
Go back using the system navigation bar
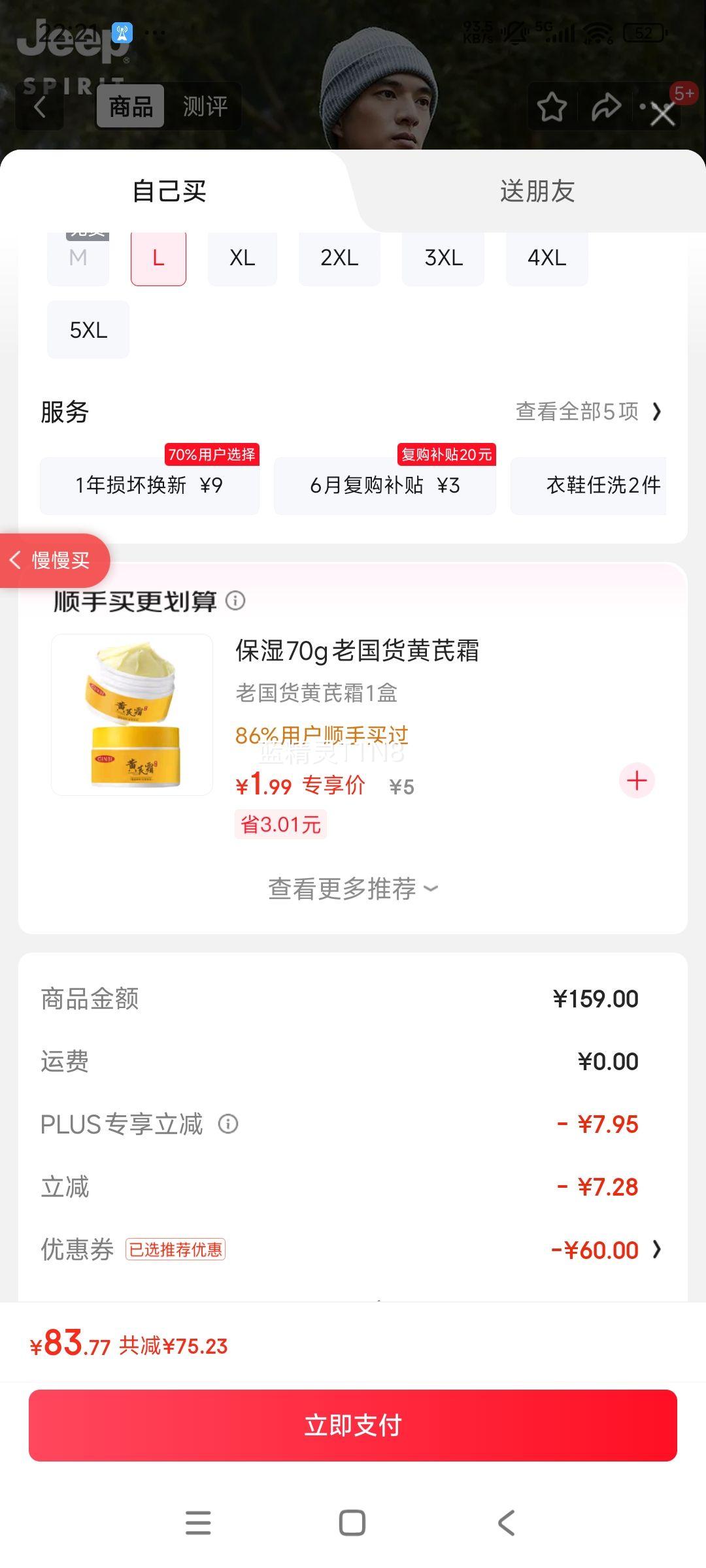(x=507, y=1522)
